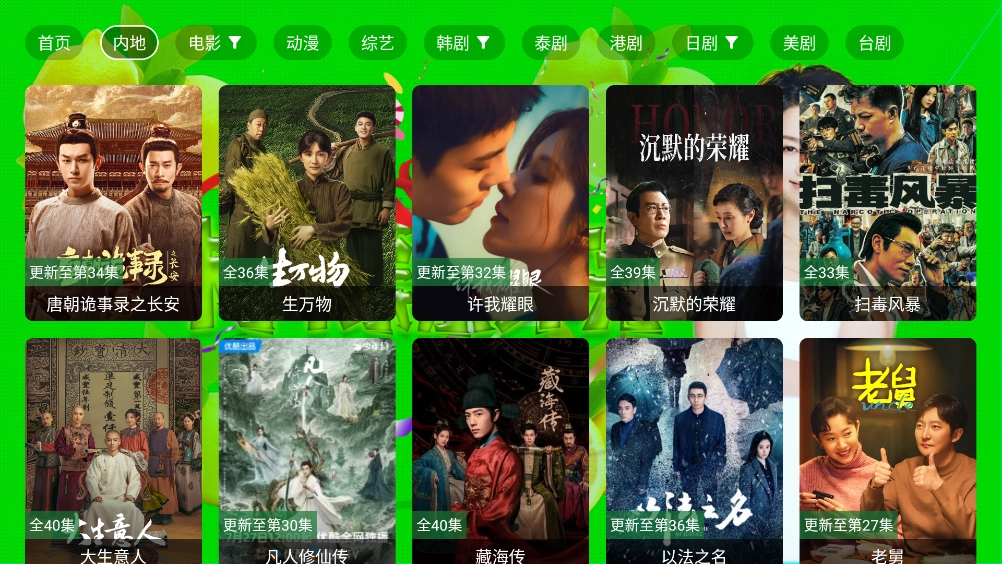The height and width of the screenshot is (564, 1002).
Task: Switch to the 动漫 tab
Action: point(302,43)
